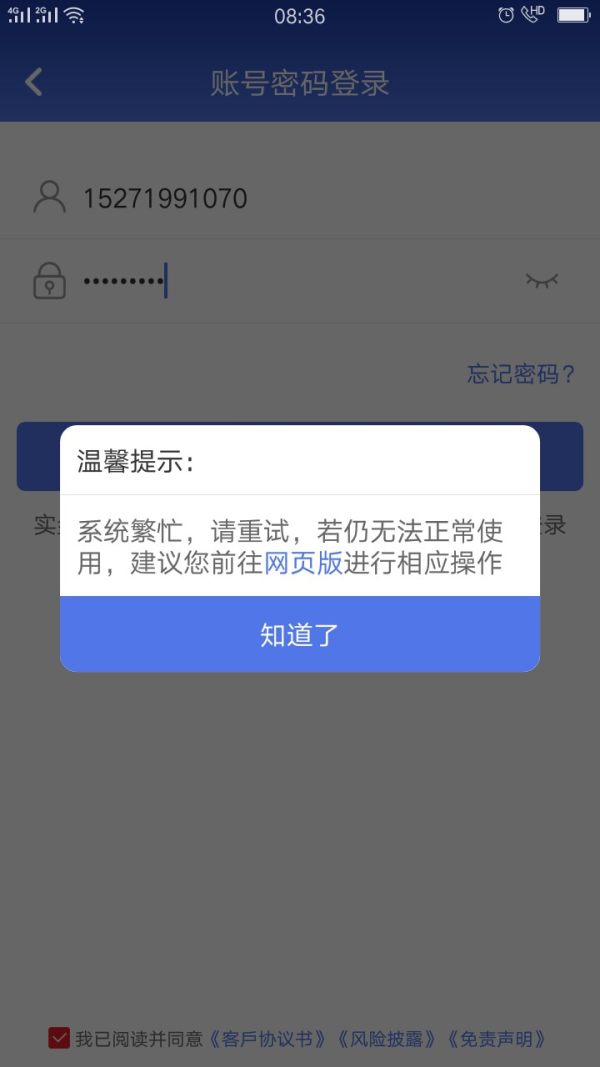View the 《免责声明》 disclaimer
This screenshot has height=1067, width=600.
click(x=496, y=1039)
